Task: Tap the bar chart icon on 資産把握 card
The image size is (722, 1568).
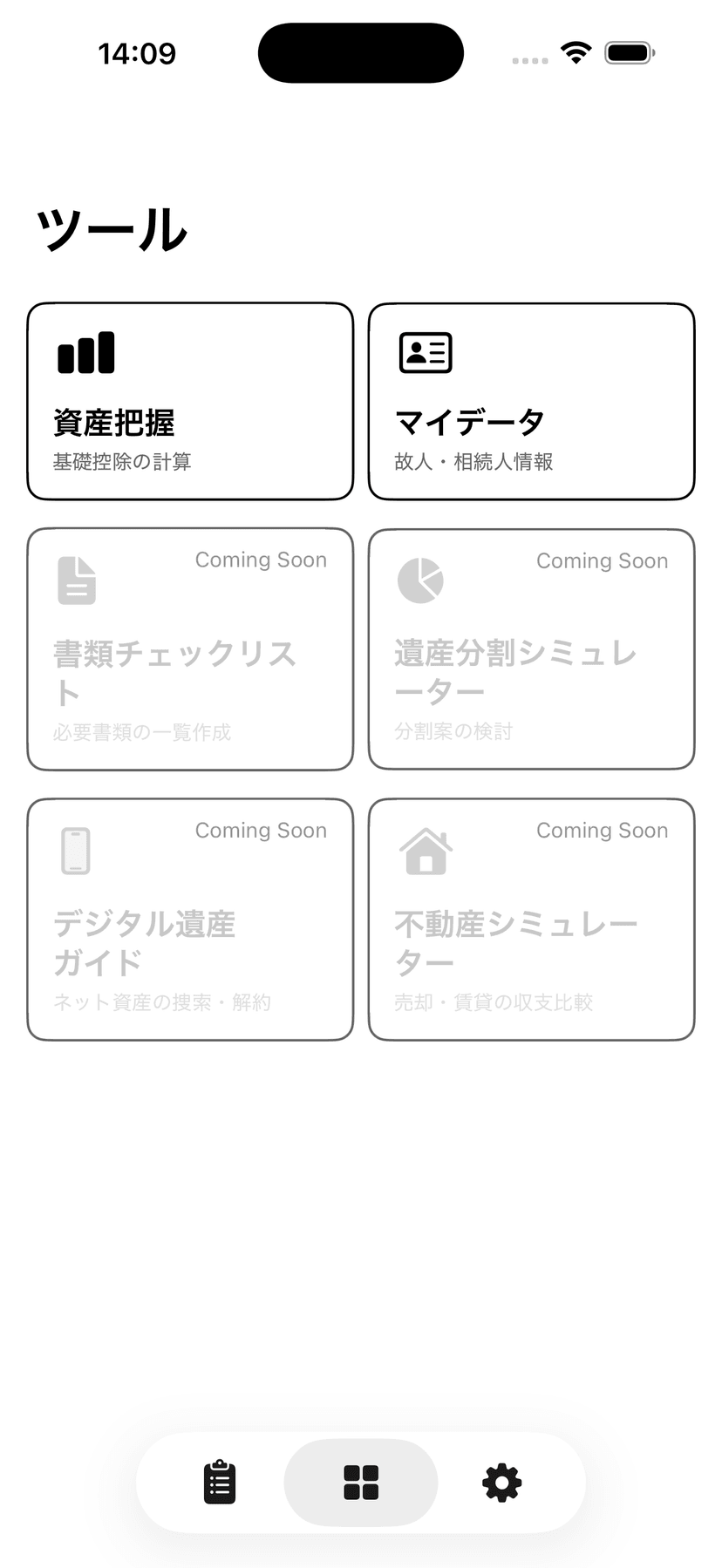Action: [x=85, y=351]
